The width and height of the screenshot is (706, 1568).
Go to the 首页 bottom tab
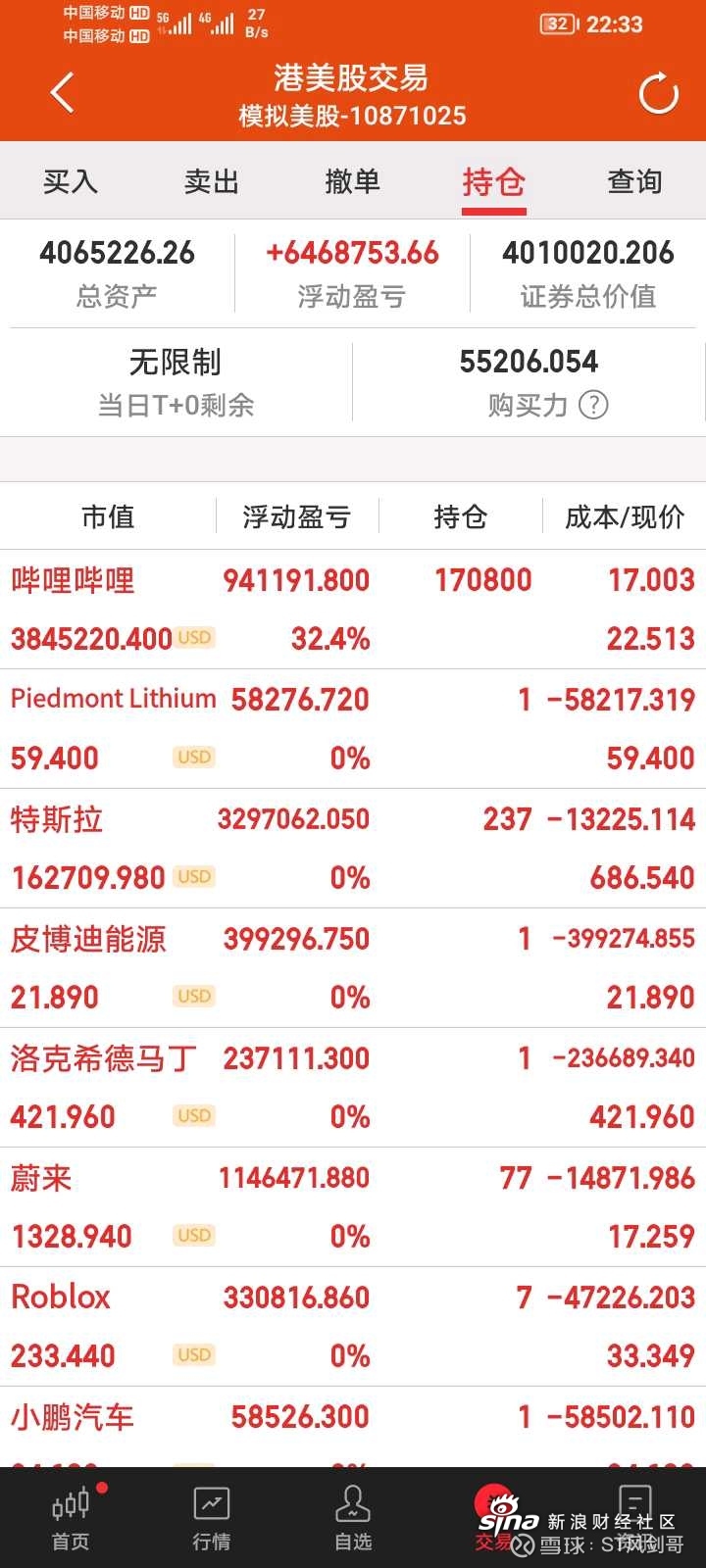click(x=71, y=1518)
